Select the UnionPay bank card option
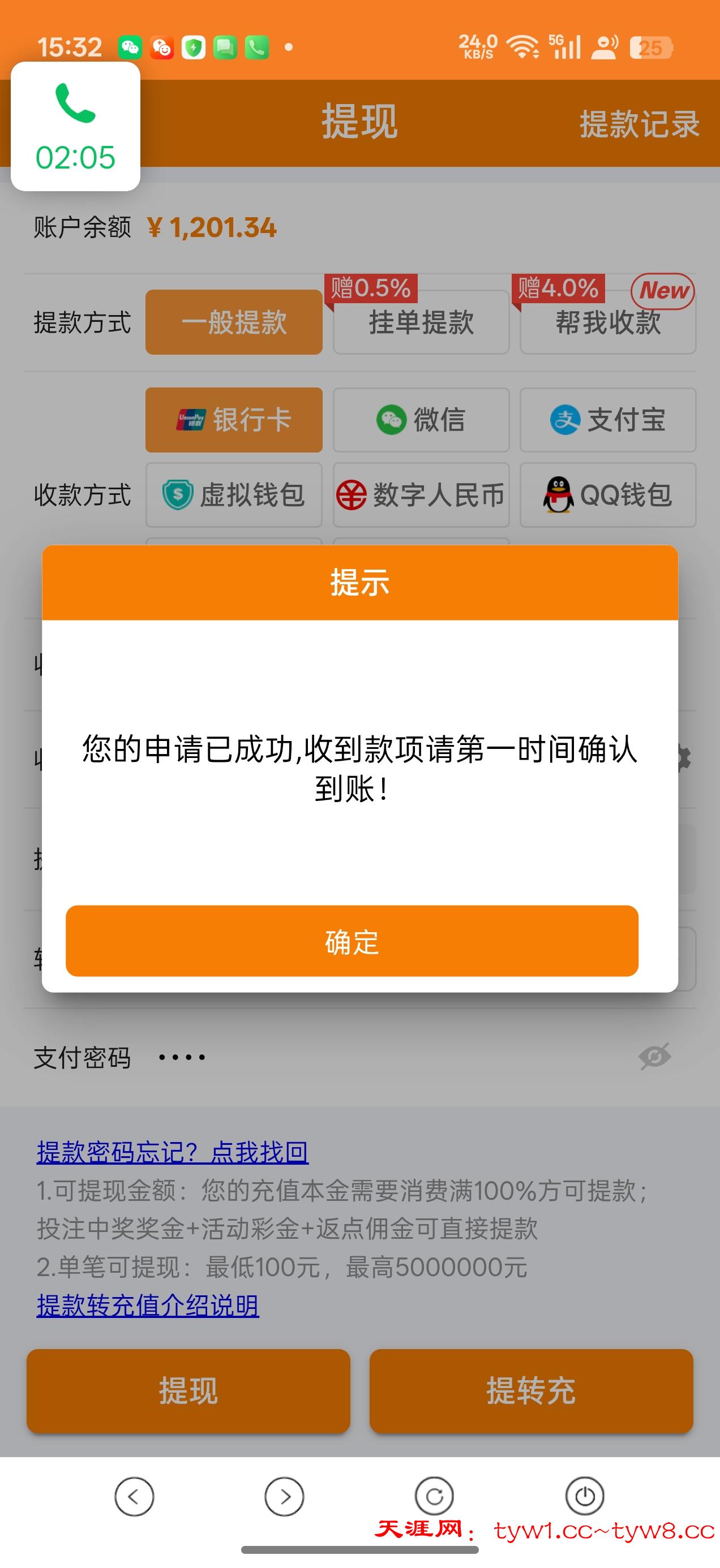 234,420
